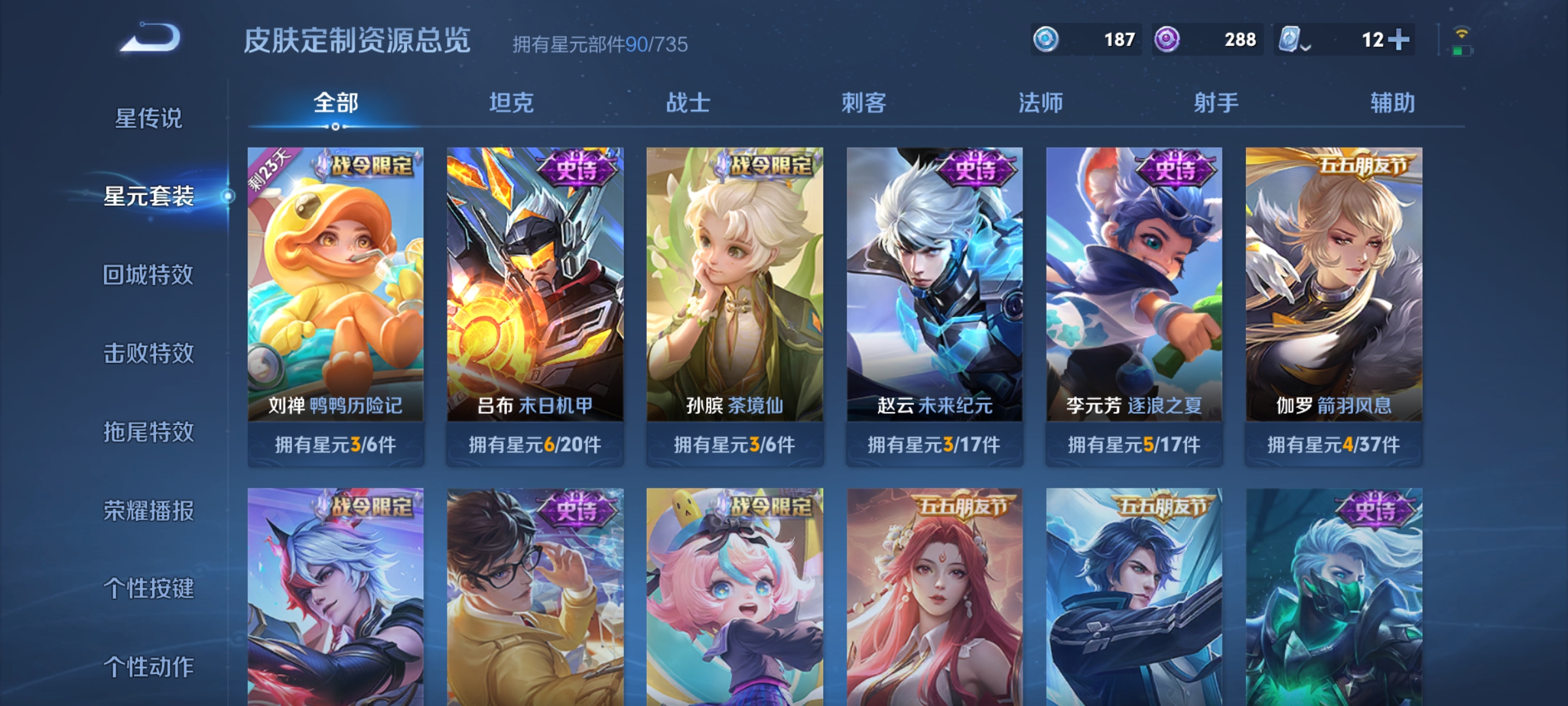Open the 击败特效 section
The height and width of the screenshot is (706, 1568).
point(148,353)
